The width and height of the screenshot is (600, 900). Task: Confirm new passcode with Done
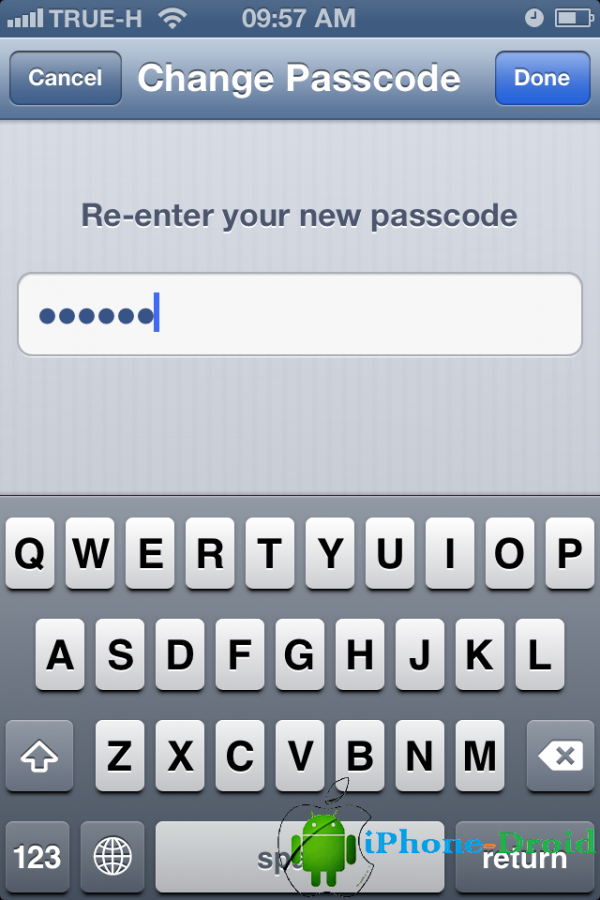542,78
